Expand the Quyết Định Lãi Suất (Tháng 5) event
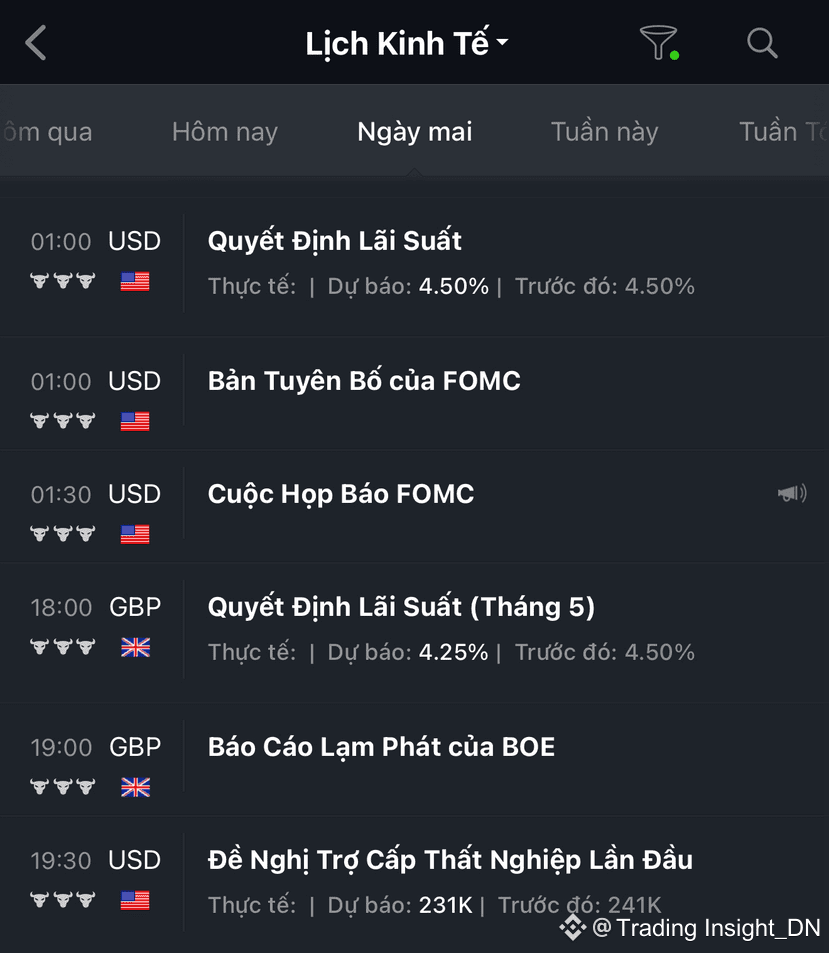 pyautogui.click(x=402, y=606)
